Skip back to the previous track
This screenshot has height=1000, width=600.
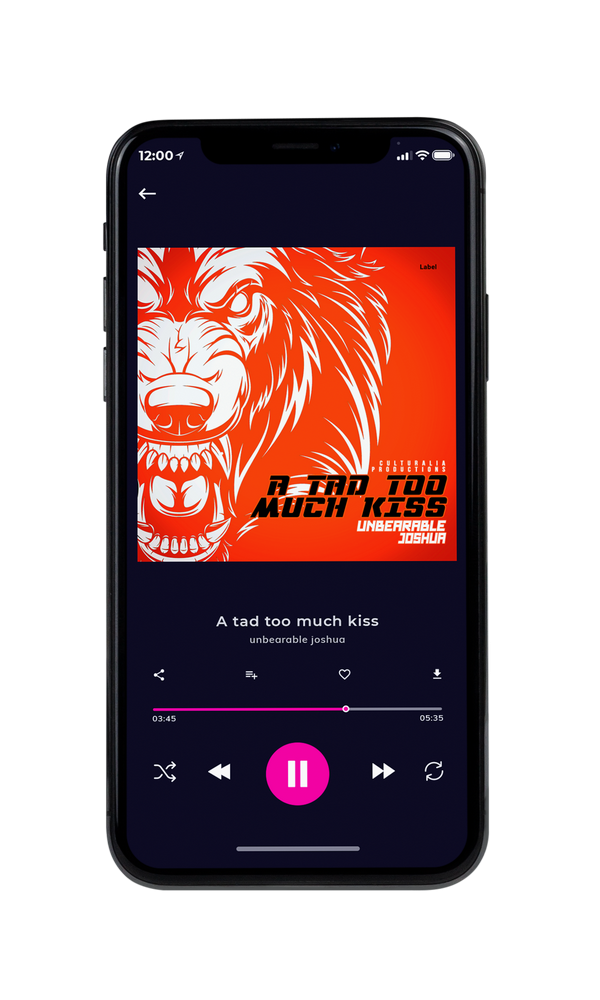point(219,772)
